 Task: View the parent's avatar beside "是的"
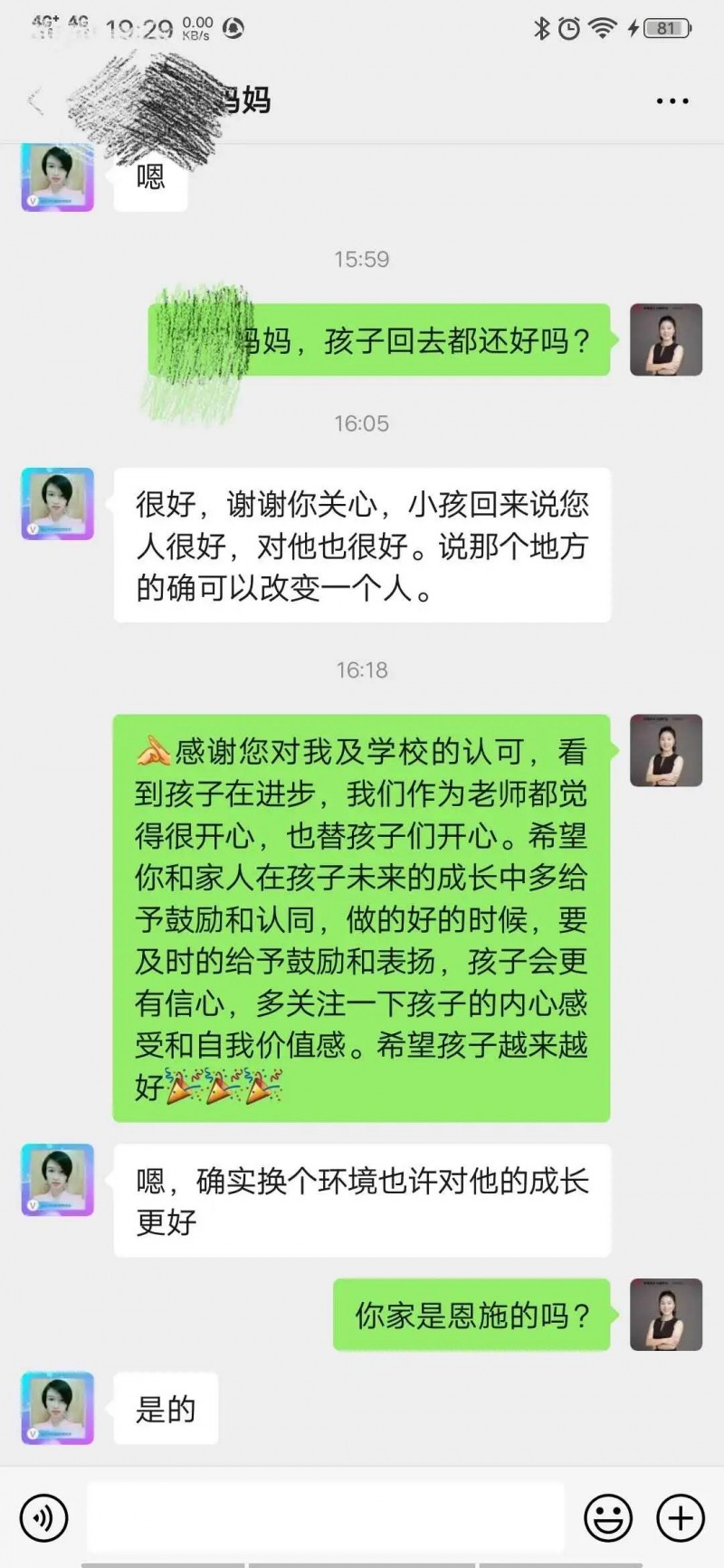coord(58,1407)
